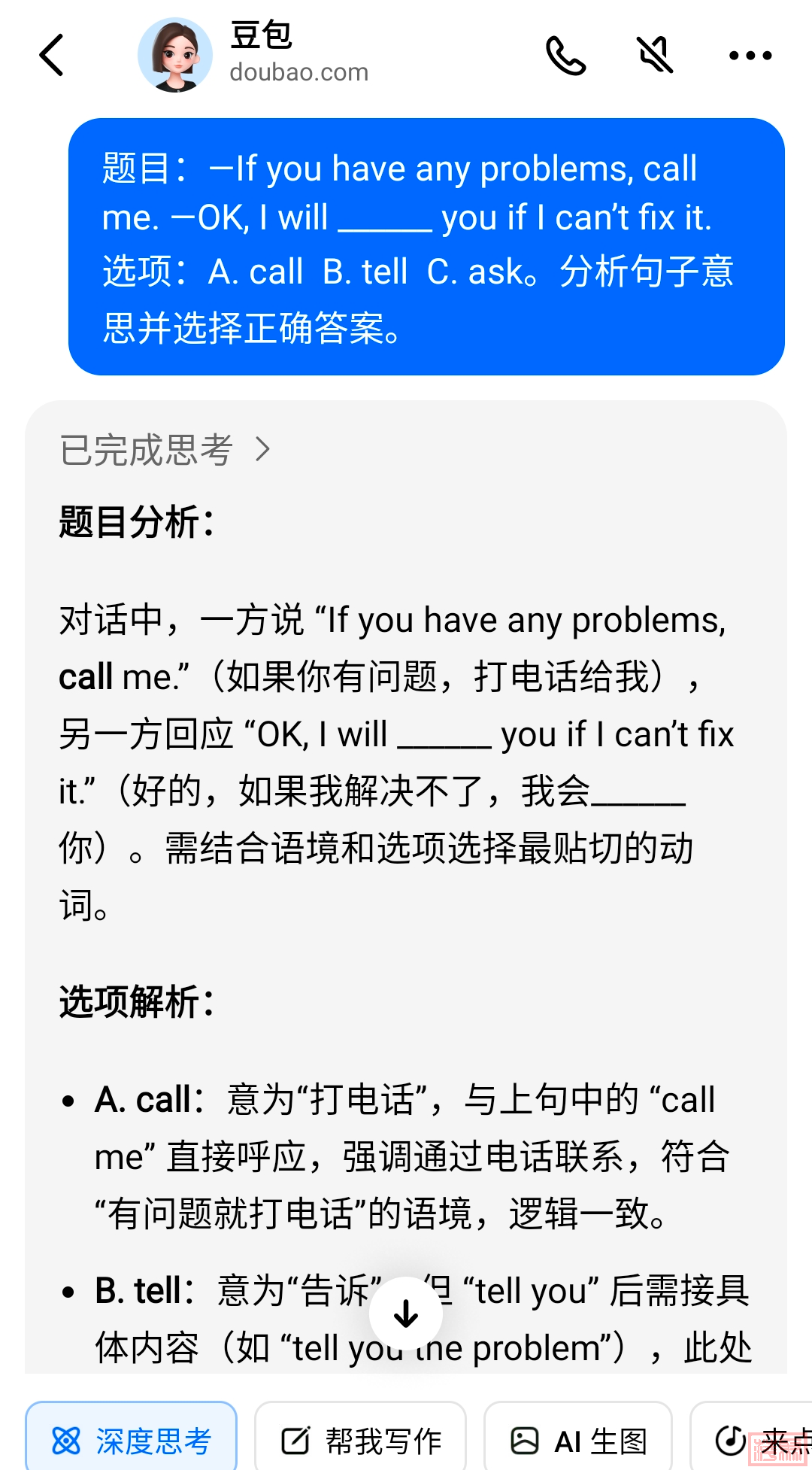Toggle the mute speaker icon
This screenshot has width=812, height=1470.
(x=655, y=55)
